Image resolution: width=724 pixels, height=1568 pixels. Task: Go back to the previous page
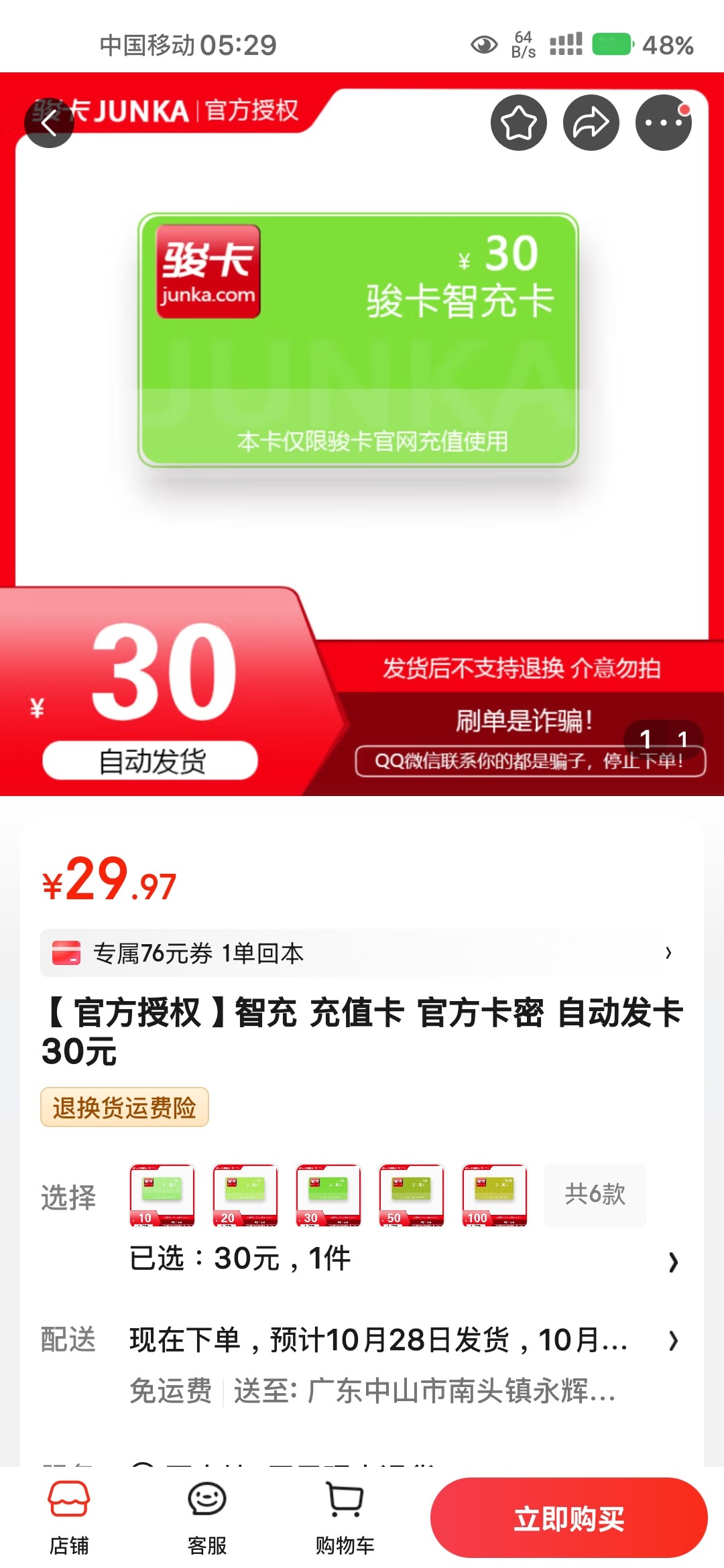pos(49,123)
